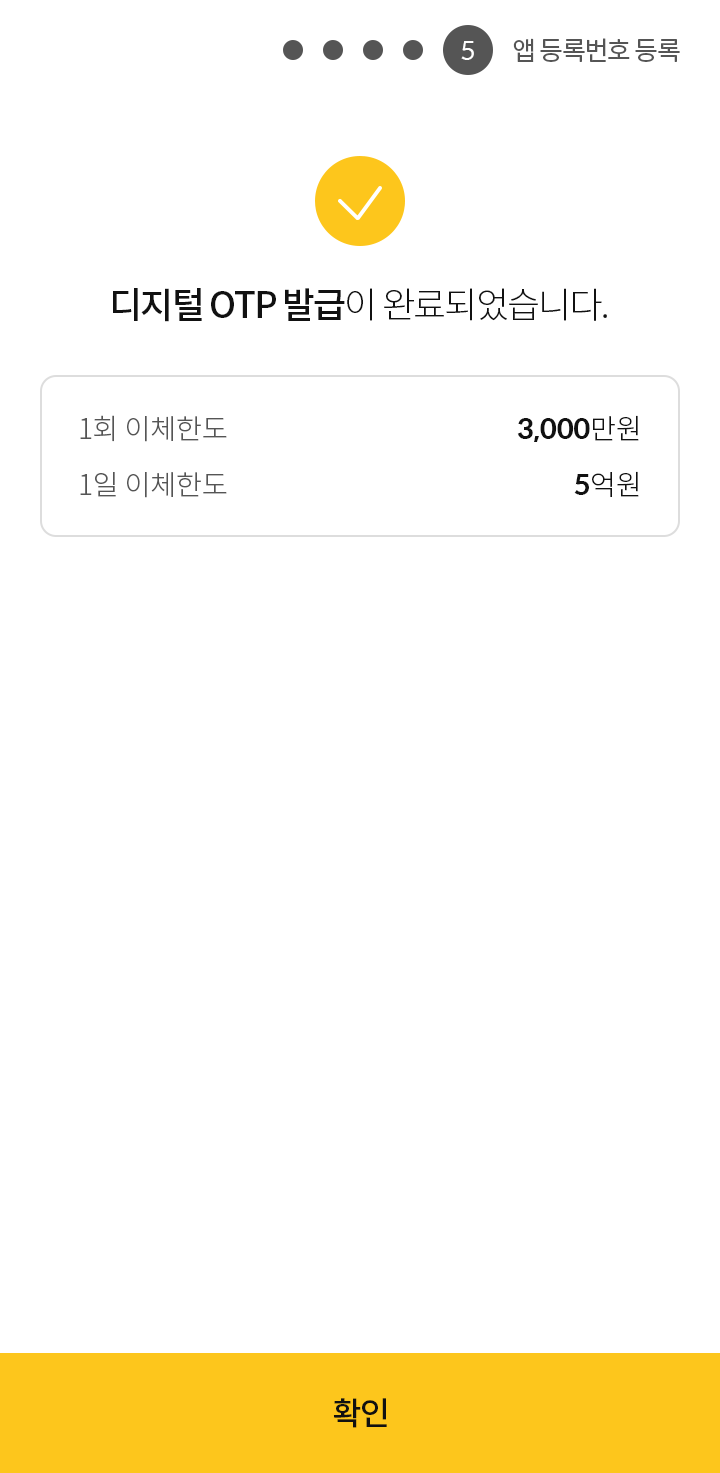Click the third progress dot
The image size is (720, 1473).
pyautogui.click(x=373, y=49)
